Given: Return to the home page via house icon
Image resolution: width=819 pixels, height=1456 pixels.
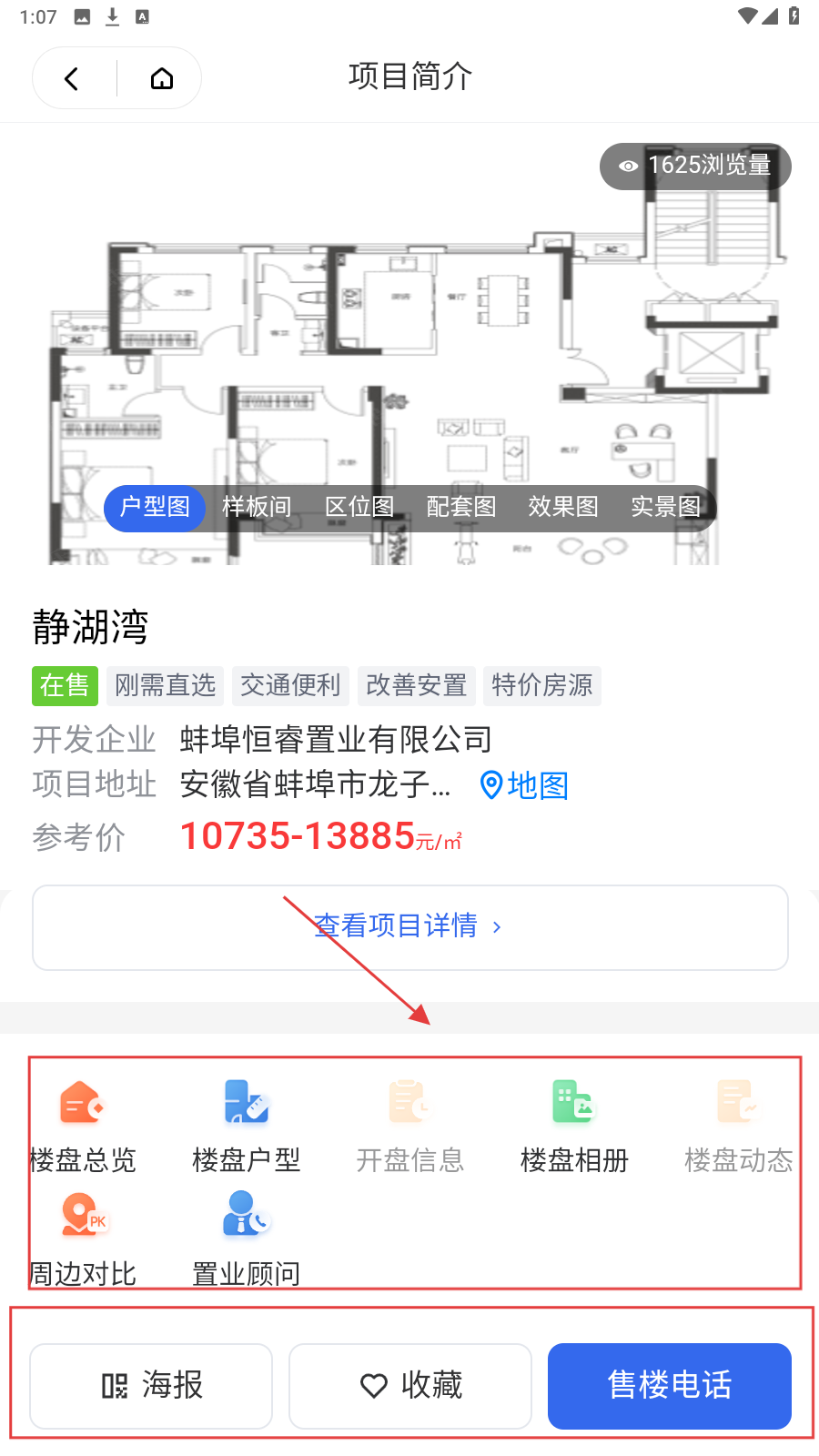Looking at the screenshot, I should click(161, 79).
